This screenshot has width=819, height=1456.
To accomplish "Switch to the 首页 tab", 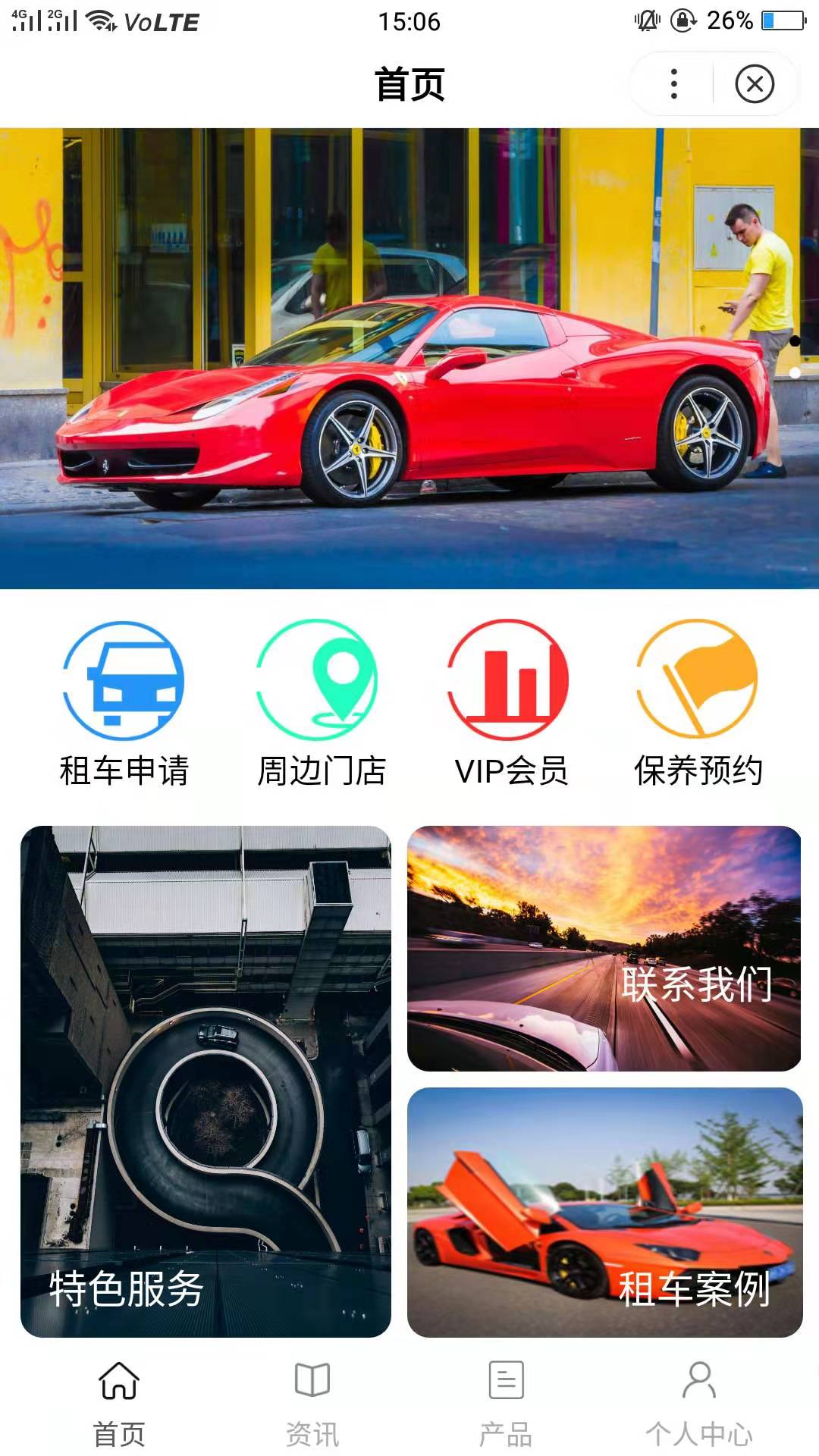I will (119, 1403).
